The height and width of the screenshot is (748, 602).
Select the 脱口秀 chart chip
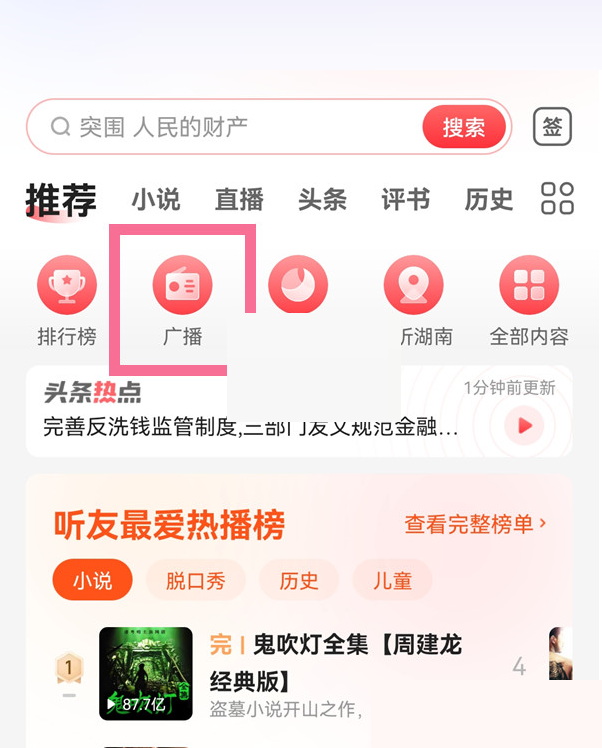click(196, 580)
